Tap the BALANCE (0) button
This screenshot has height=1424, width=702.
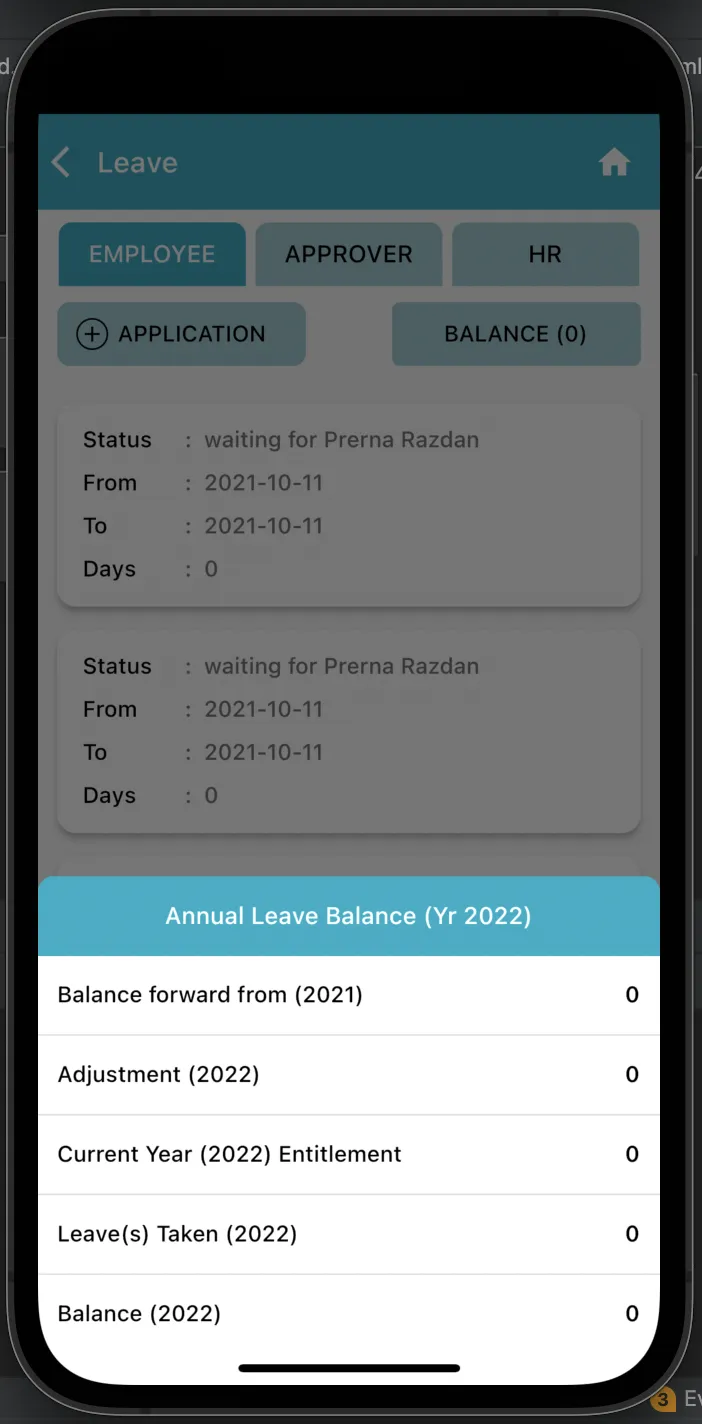tap(516, 334)
